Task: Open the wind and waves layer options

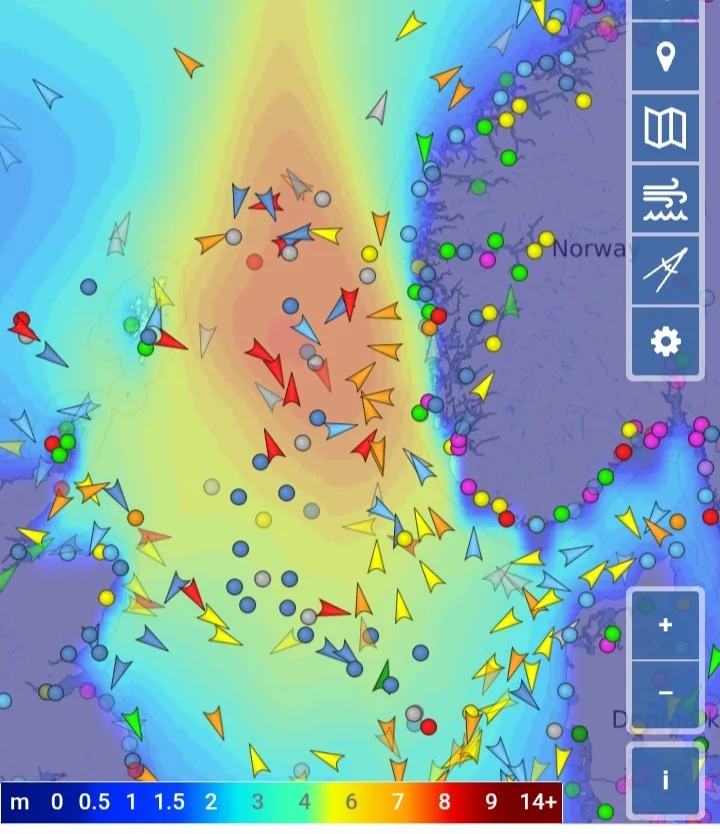Action: (x=665, y=199)
